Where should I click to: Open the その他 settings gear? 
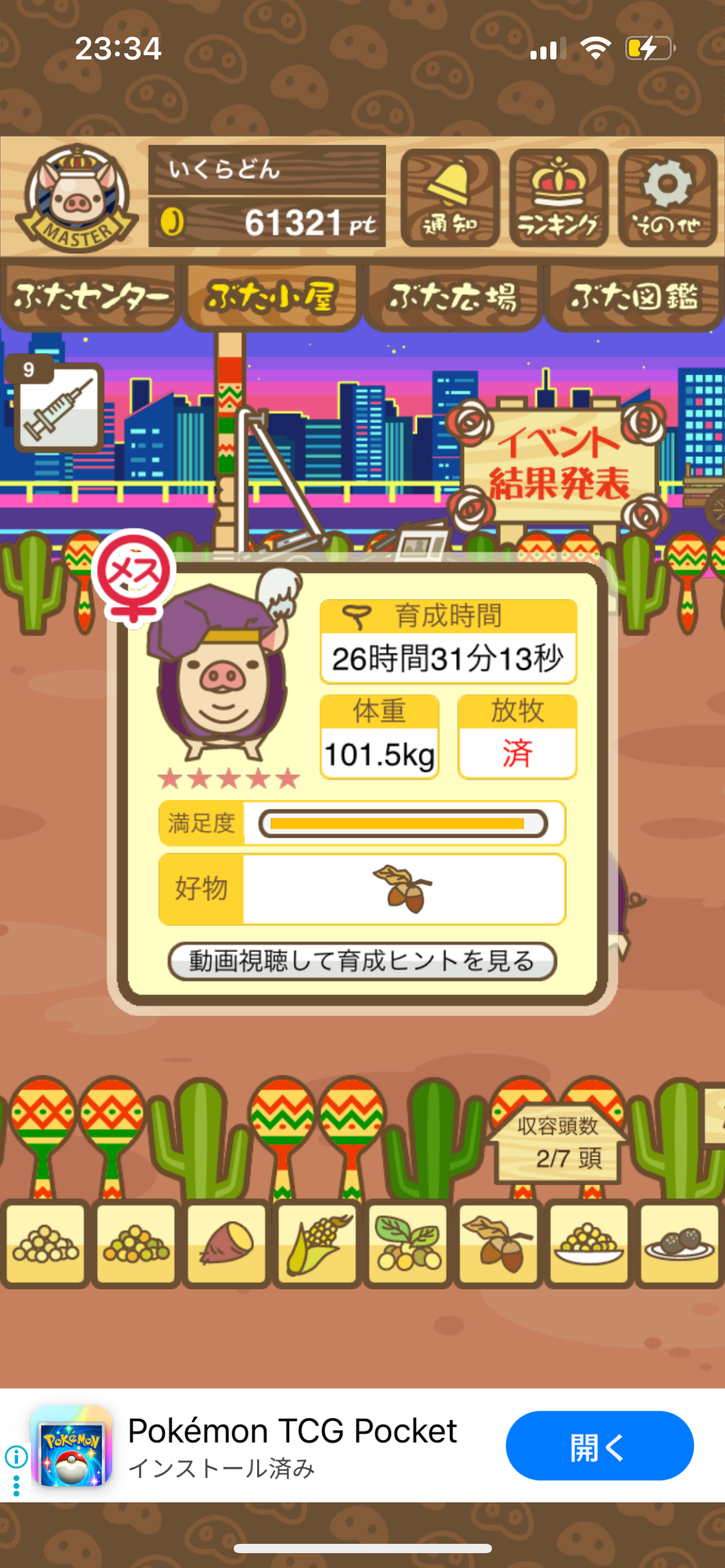point(667,198)
